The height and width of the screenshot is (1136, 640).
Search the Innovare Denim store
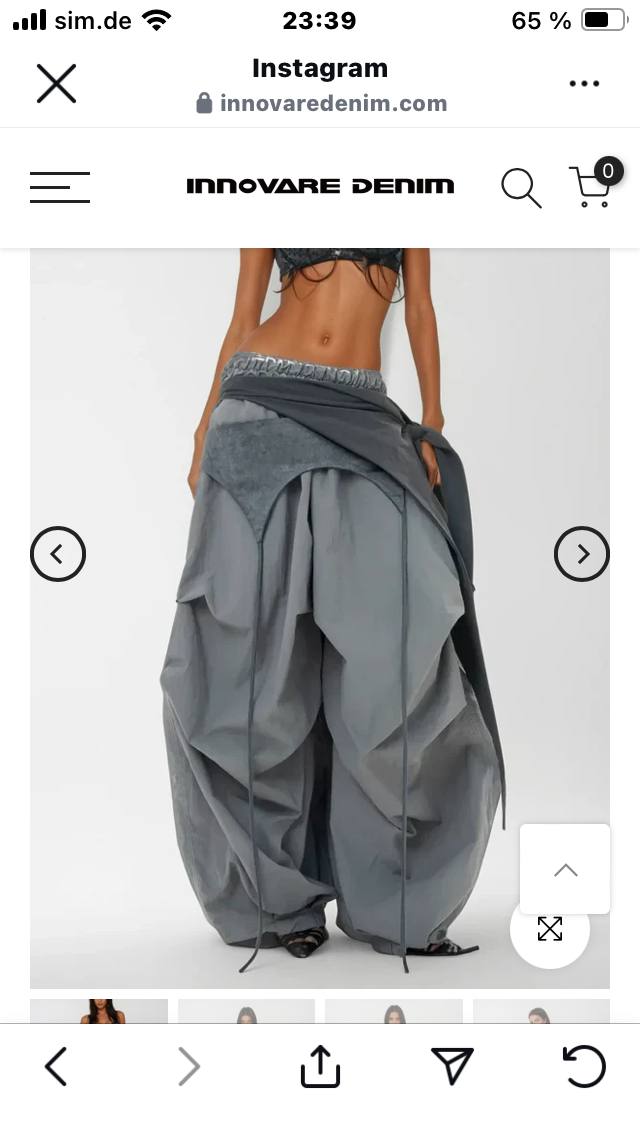point(521,188)
